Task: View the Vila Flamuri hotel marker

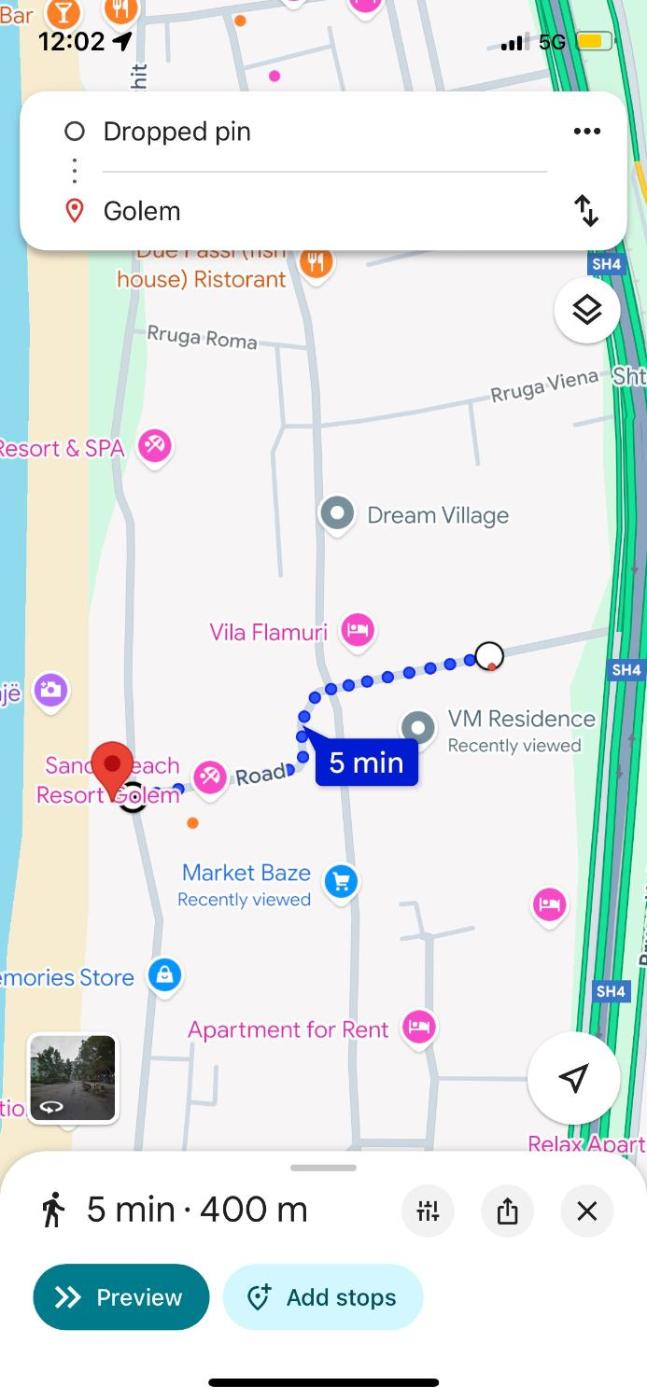Action: pyautogui.click(x=357, y=630)
